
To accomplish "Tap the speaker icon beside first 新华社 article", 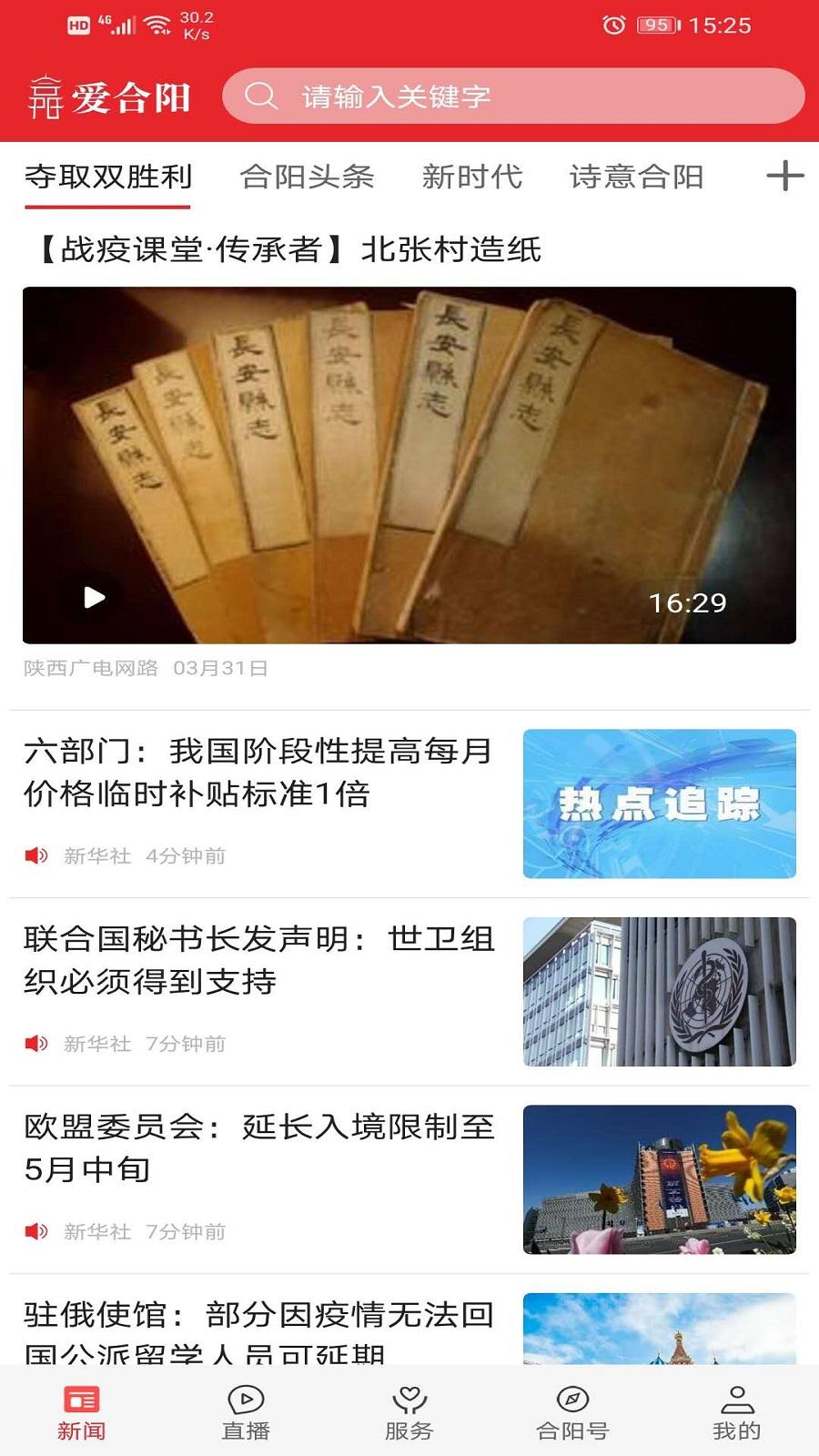I will pos(35,855).
